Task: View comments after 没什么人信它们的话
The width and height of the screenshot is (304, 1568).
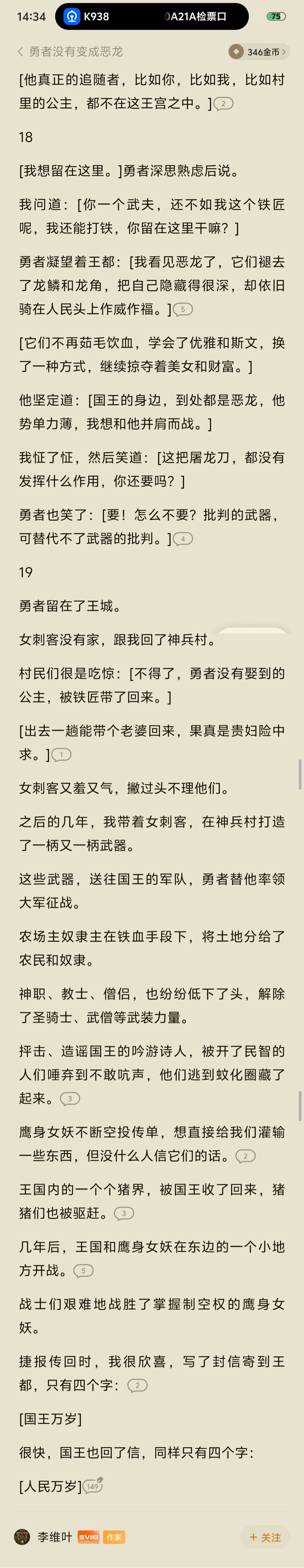Action: point(245,1156)
